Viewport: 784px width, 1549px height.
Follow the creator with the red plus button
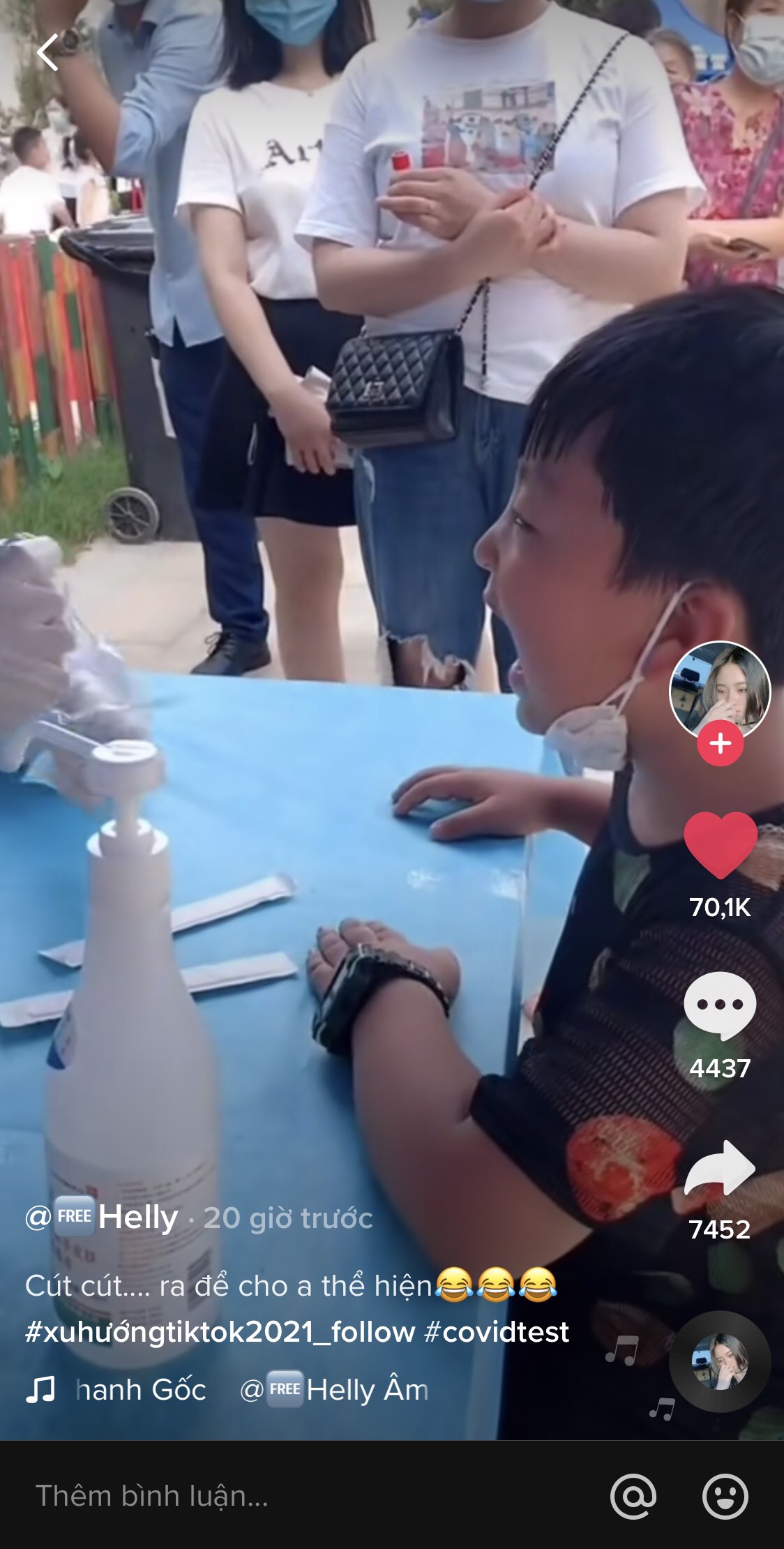720,744
